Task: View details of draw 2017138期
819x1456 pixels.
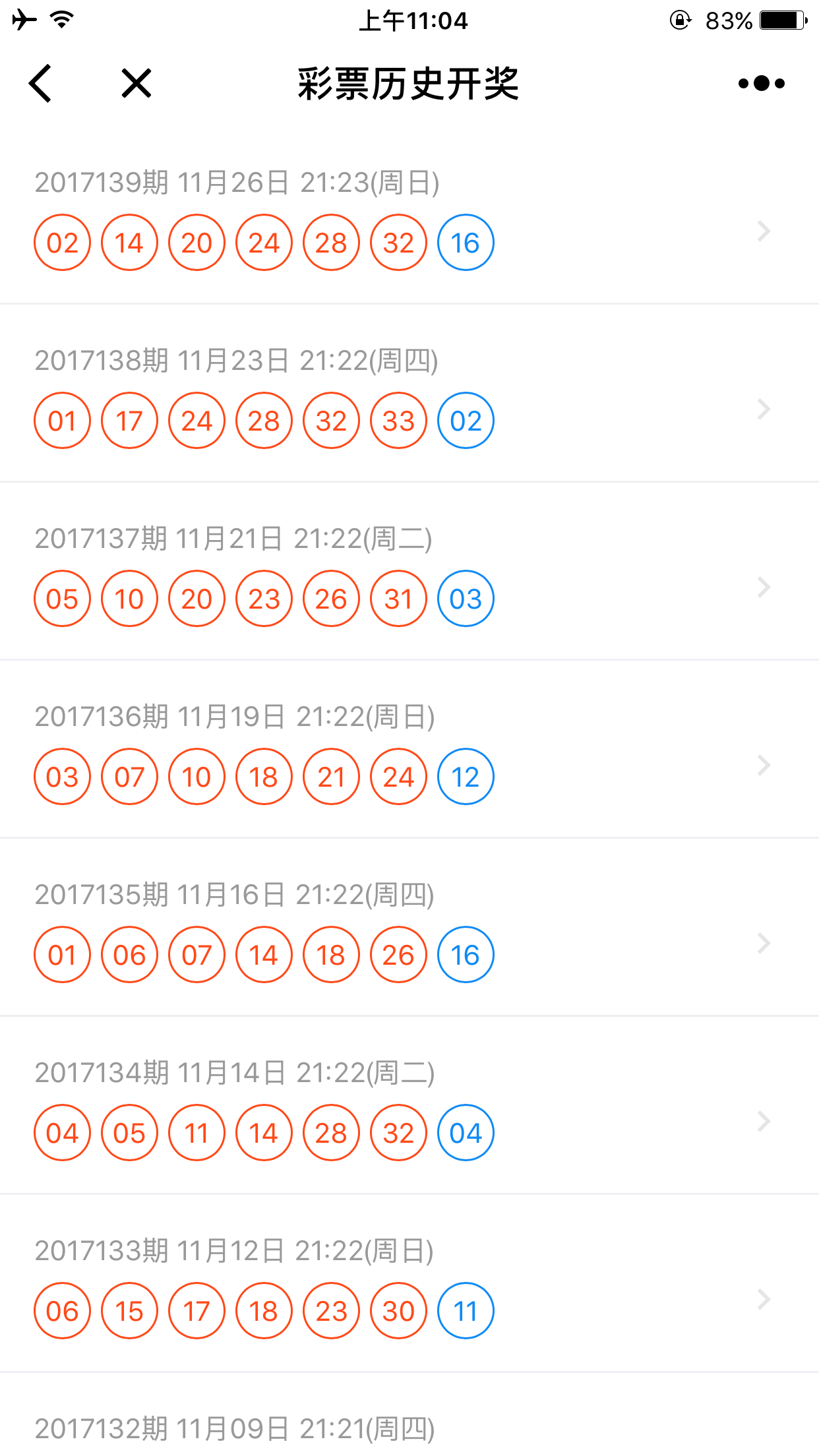Action: (409, 393)
